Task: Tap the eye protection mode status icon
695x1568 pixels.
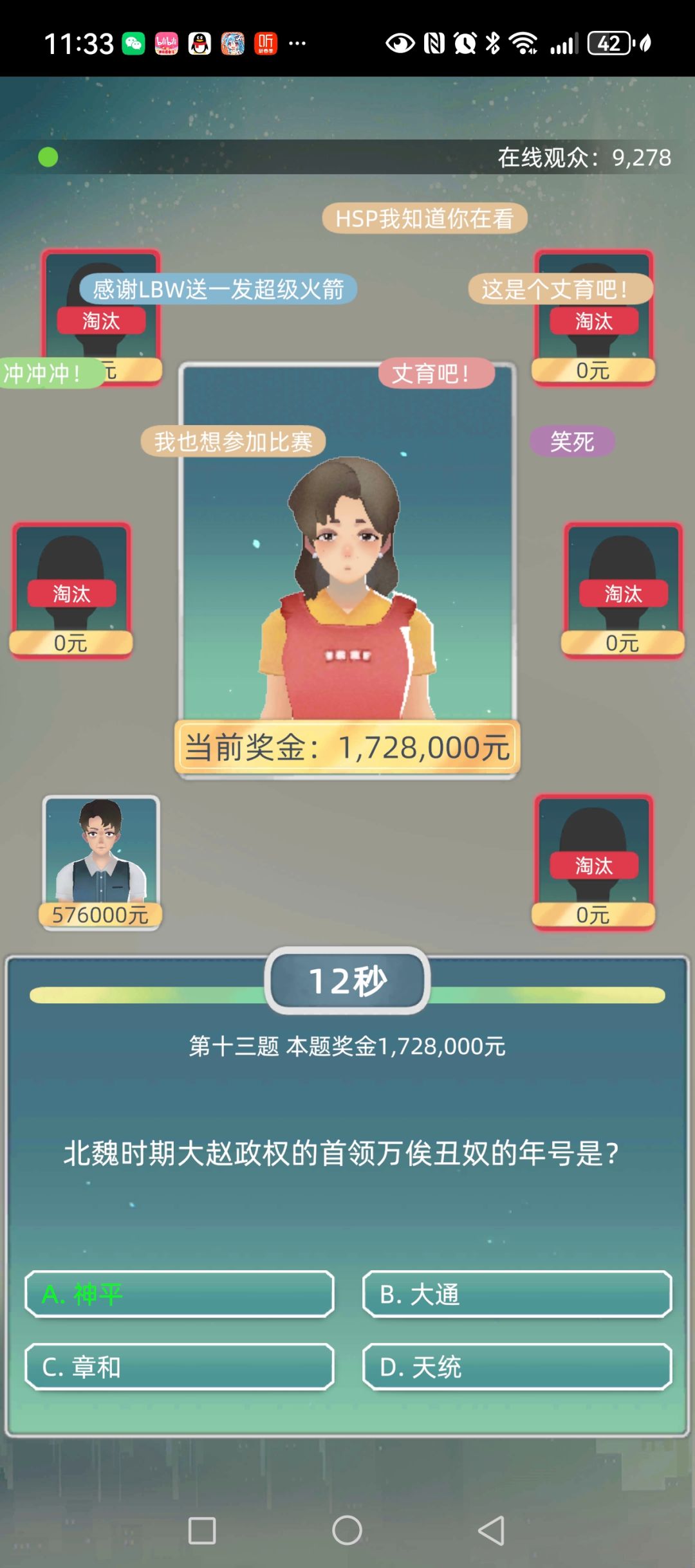Action: pos(400,44)
